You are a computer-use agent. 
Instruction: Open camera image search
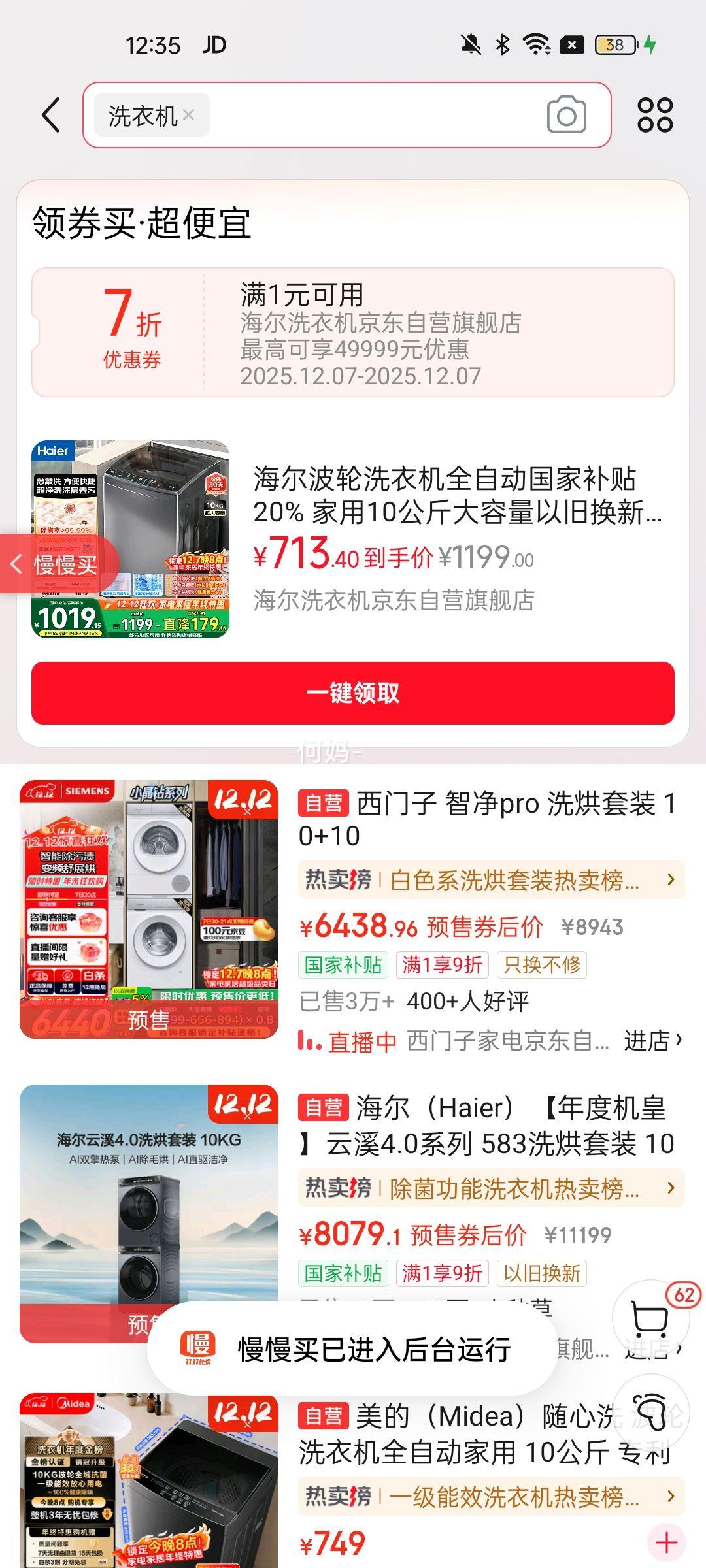pyautogui.click(x=566, y=115)
